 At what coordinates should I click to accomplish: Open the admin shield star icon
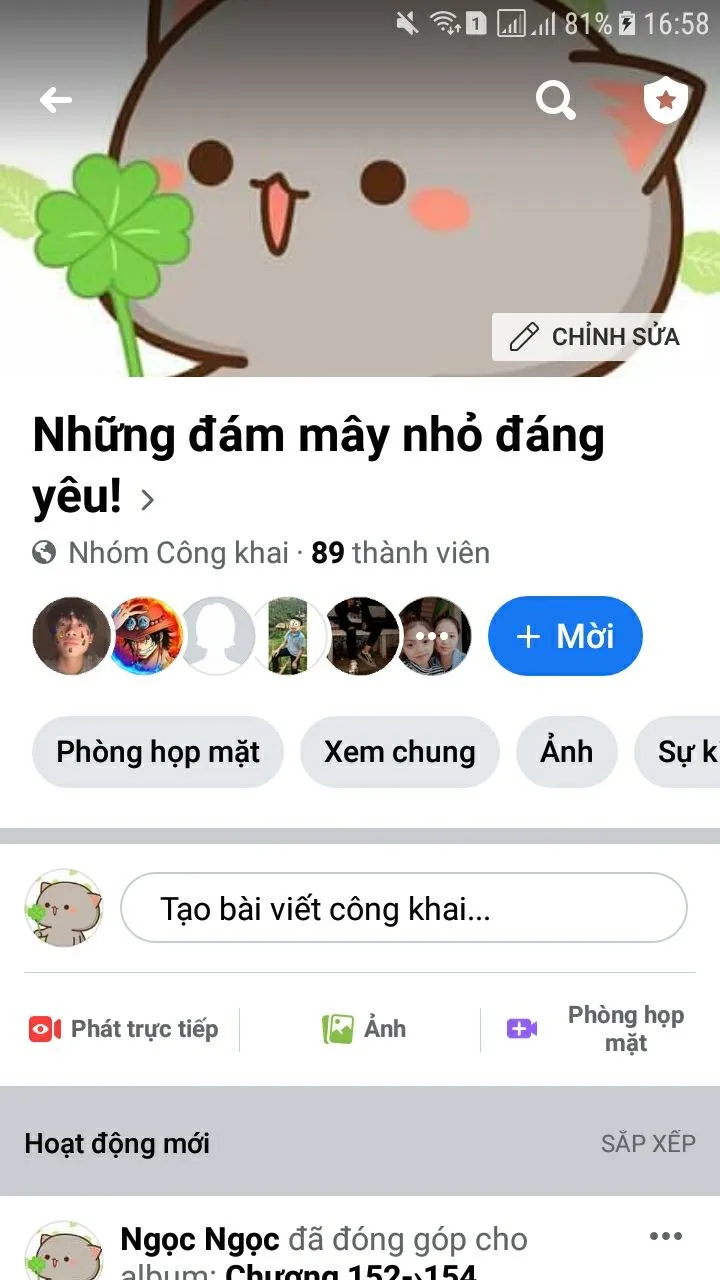pyautogui.click(x=665, y=100)
